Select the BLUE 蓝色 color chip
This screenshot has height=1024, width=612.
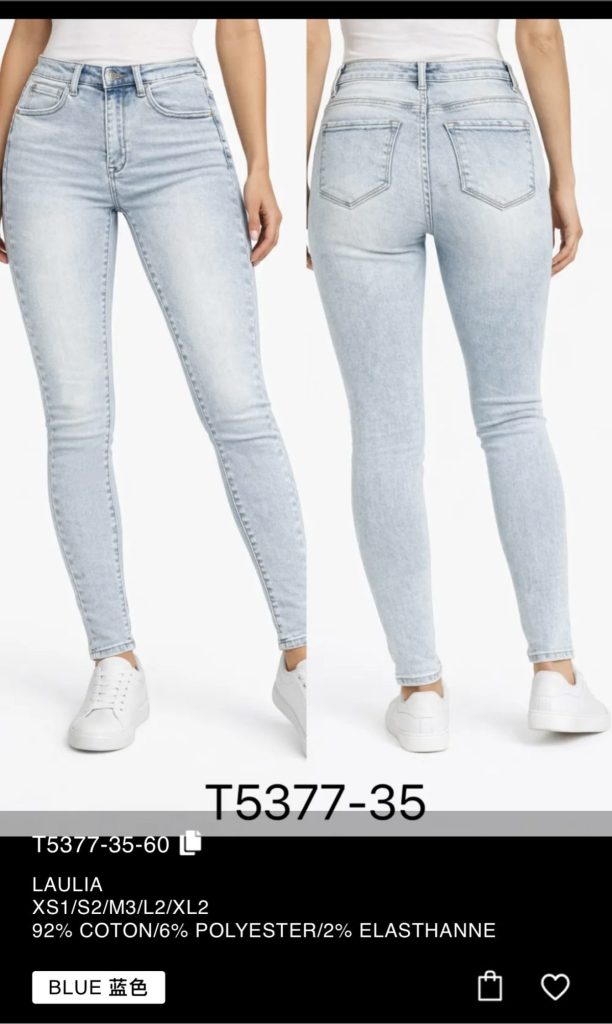pos(98,987)
